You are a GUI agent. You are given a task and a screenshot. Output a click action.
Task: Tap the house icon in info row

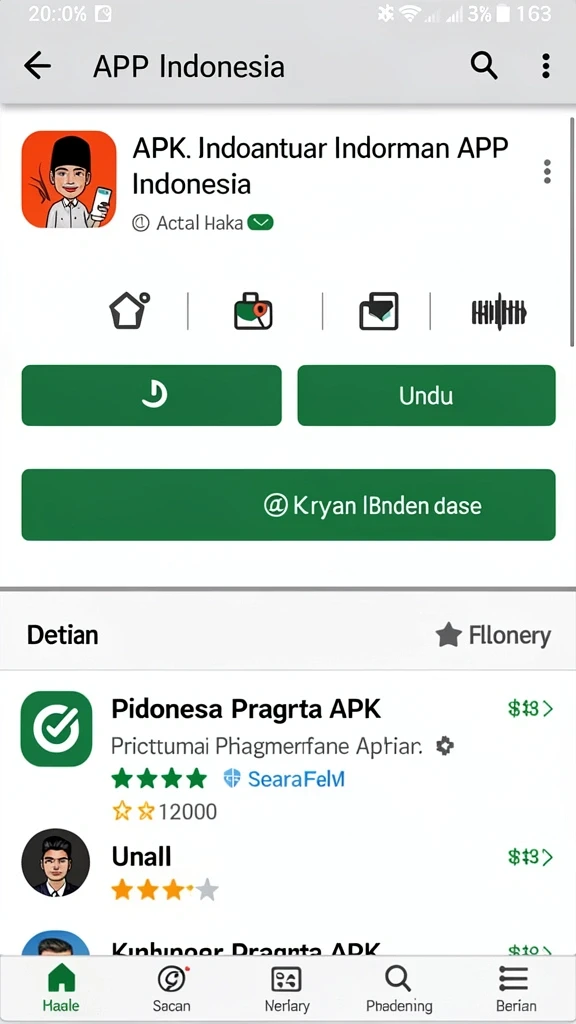point(129,311)
